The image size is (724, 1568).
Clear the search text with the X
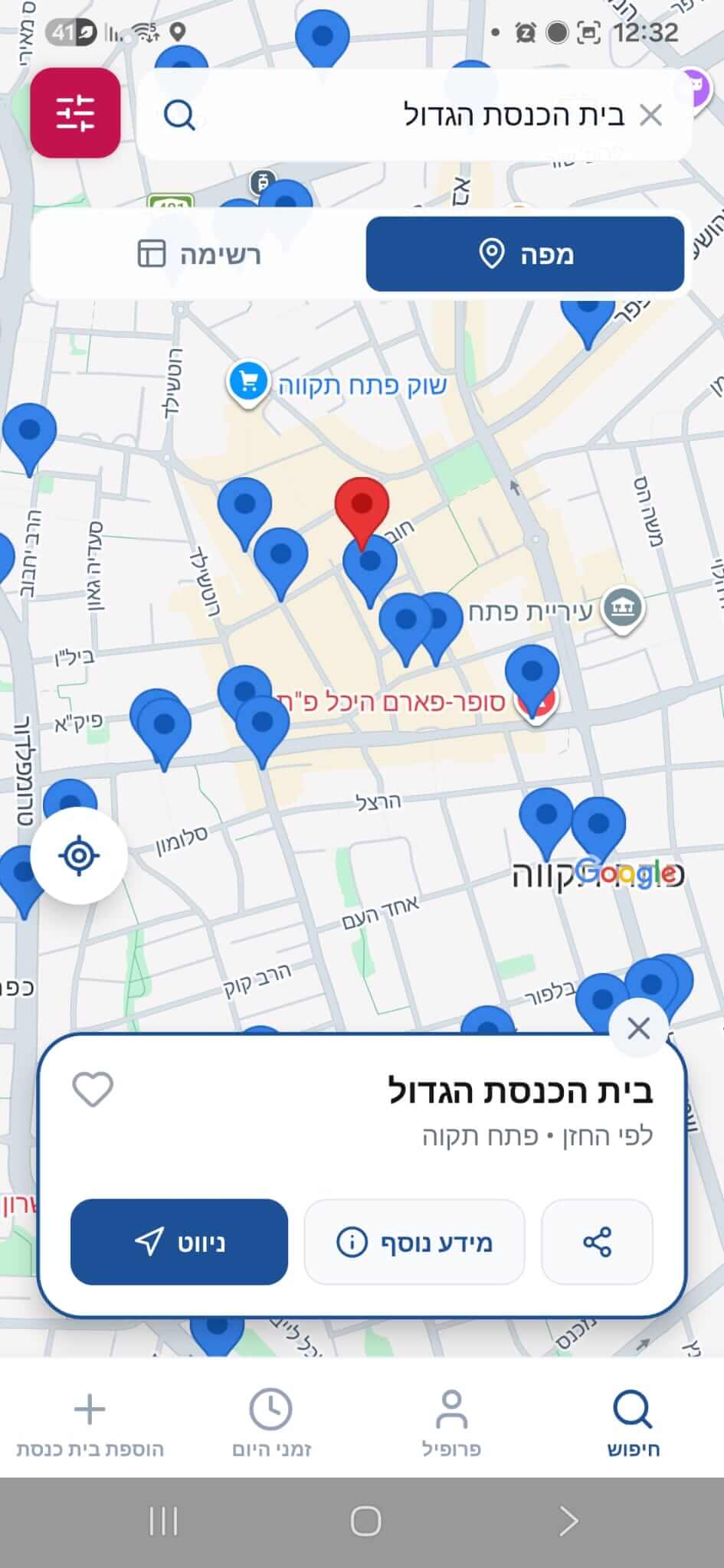(655, 113)
